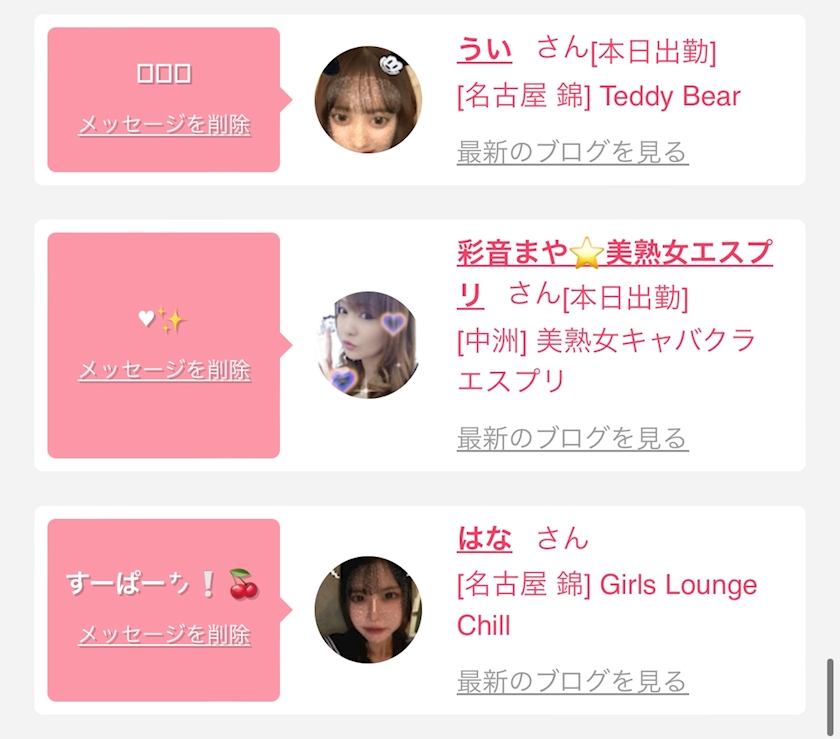
Task: Delete the message sent to 彩音まや
Action: pos(164,370)
